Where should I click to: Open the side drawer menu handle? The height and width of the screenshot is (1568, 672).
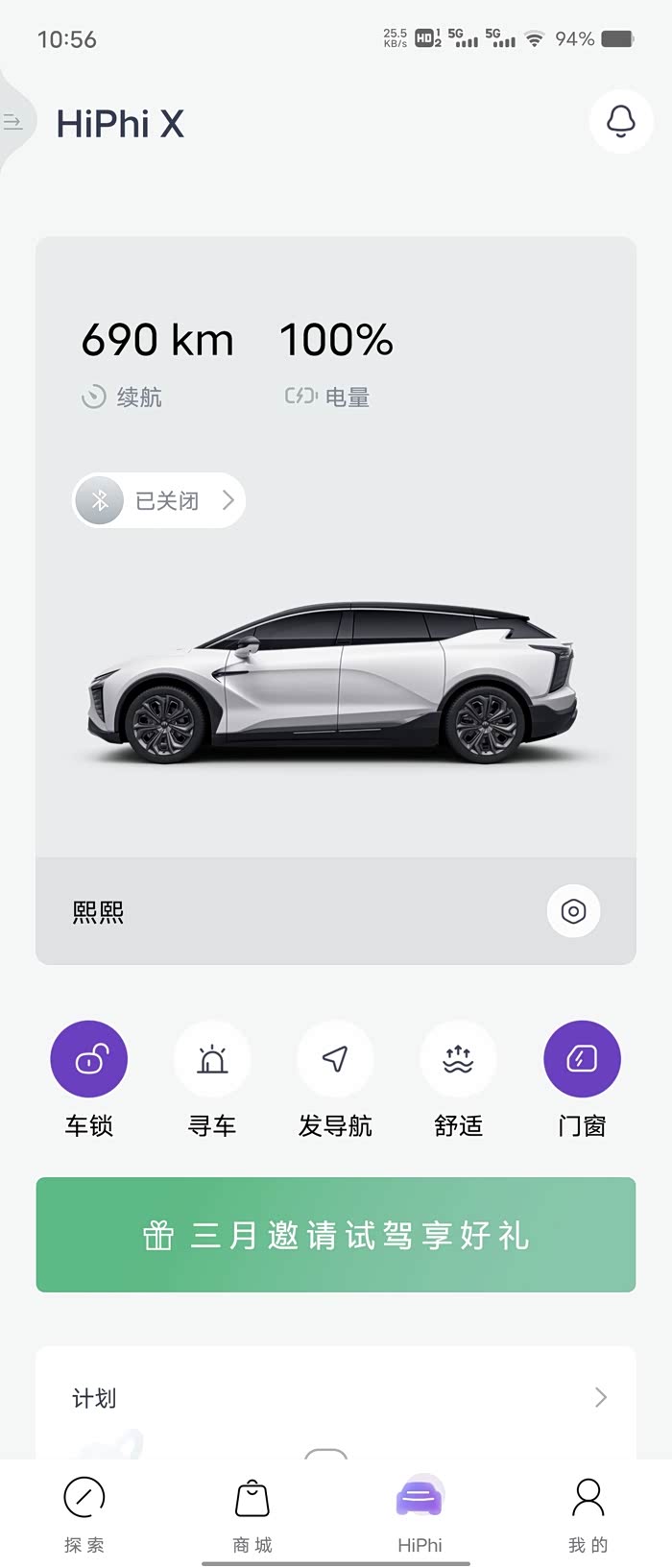pos(13,122)
